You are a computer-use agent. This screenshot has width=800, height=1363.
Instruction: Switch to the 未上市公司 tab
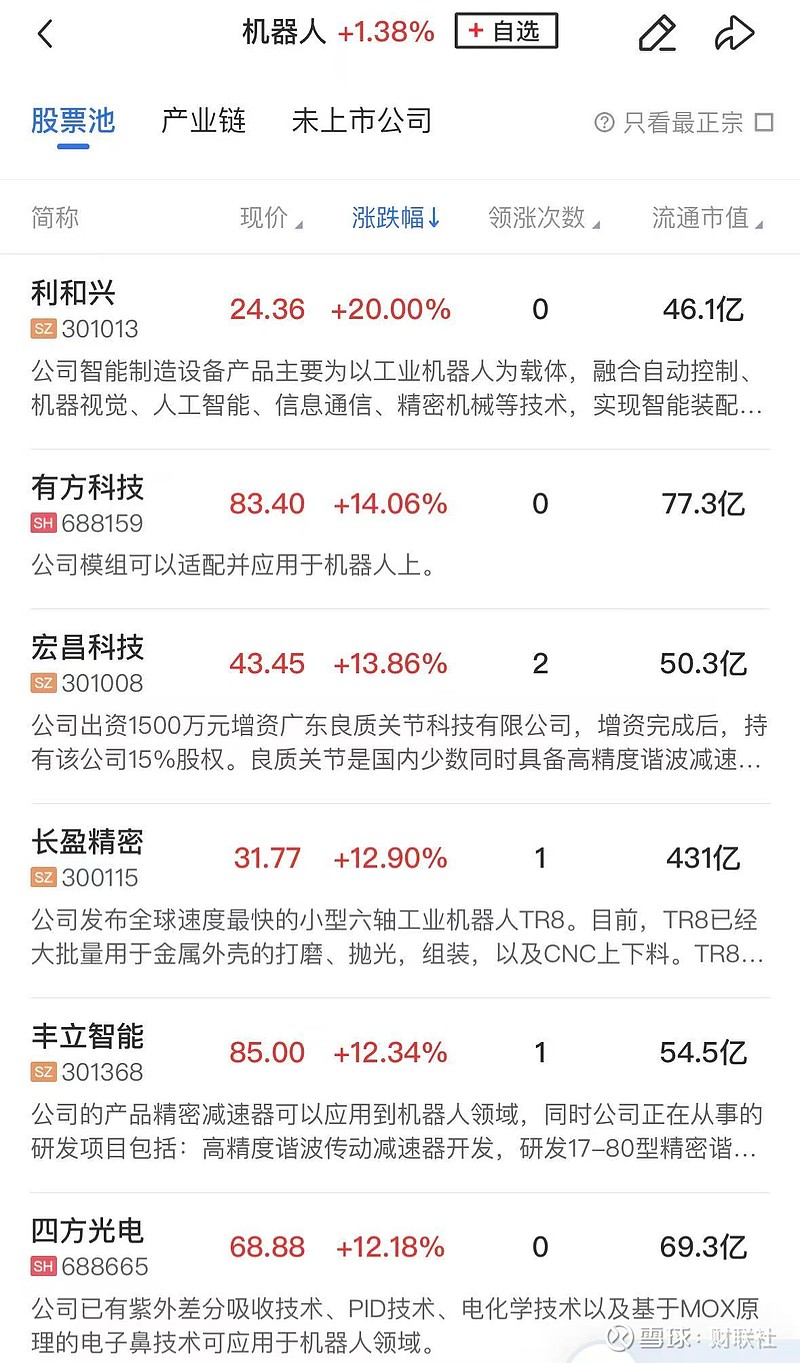pyautogui.click(x=361, y=119)
